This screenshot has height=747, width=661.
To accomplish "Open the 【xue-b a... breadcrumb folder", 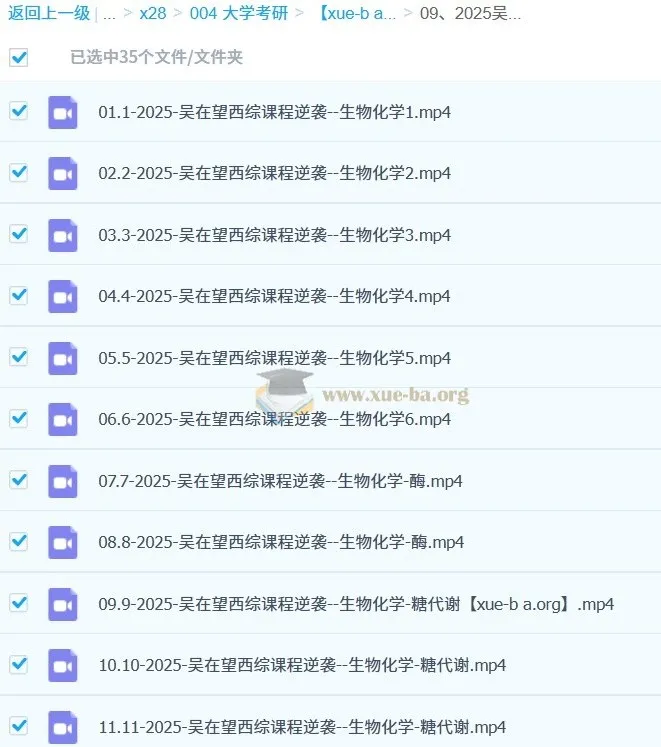I will click(357, 14).
